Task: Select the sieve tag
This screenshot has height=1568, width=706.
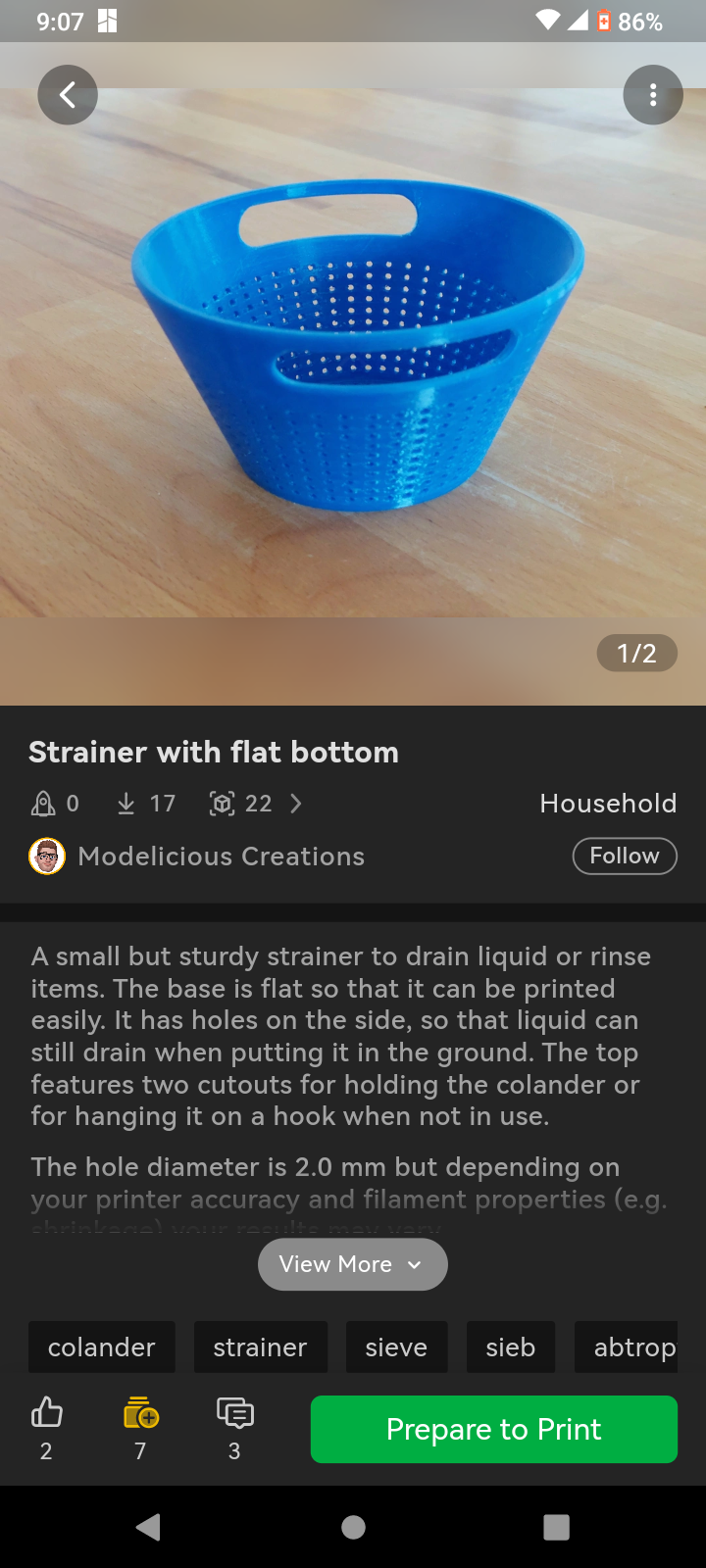Action: [396, 1347]
